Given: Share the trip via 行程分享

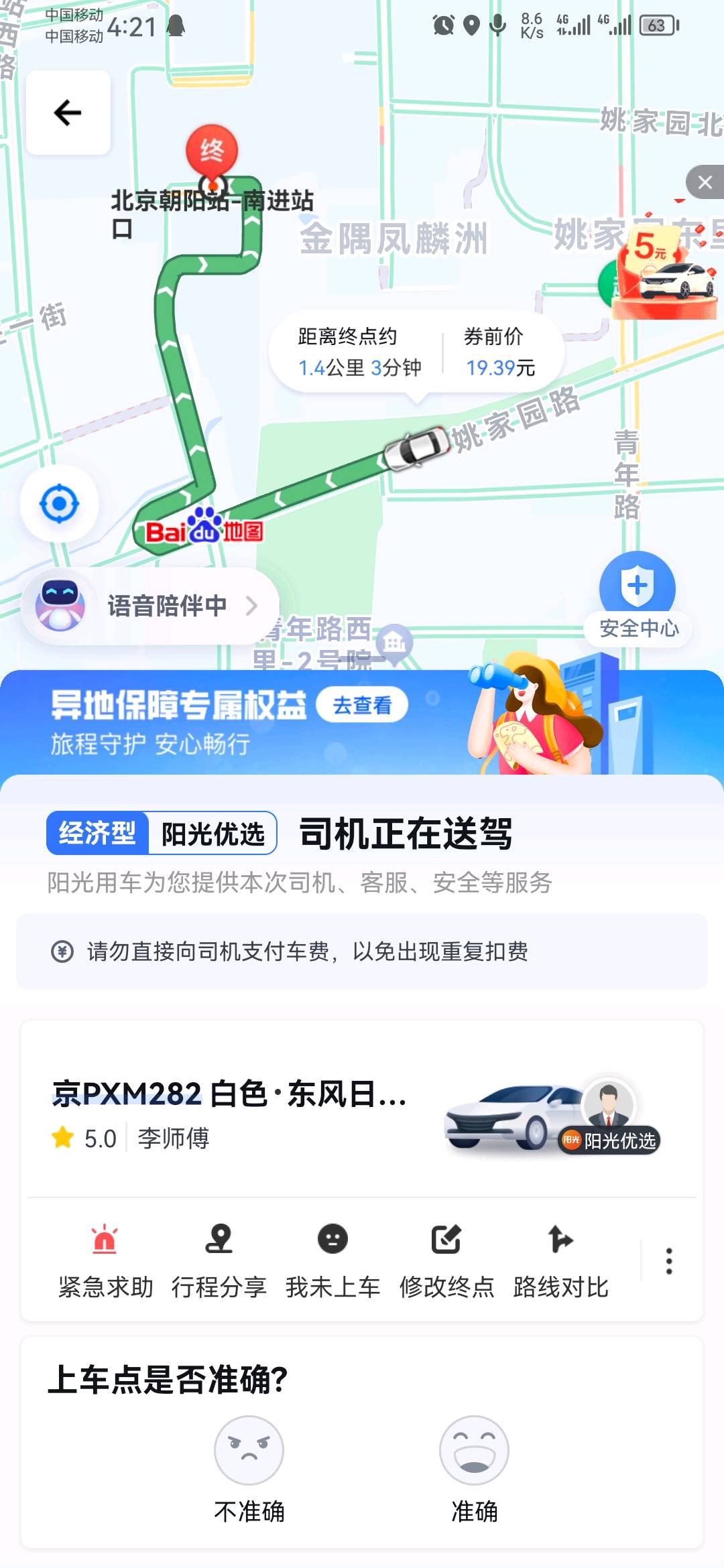Looking at the screenshot, I should 219,1261.
